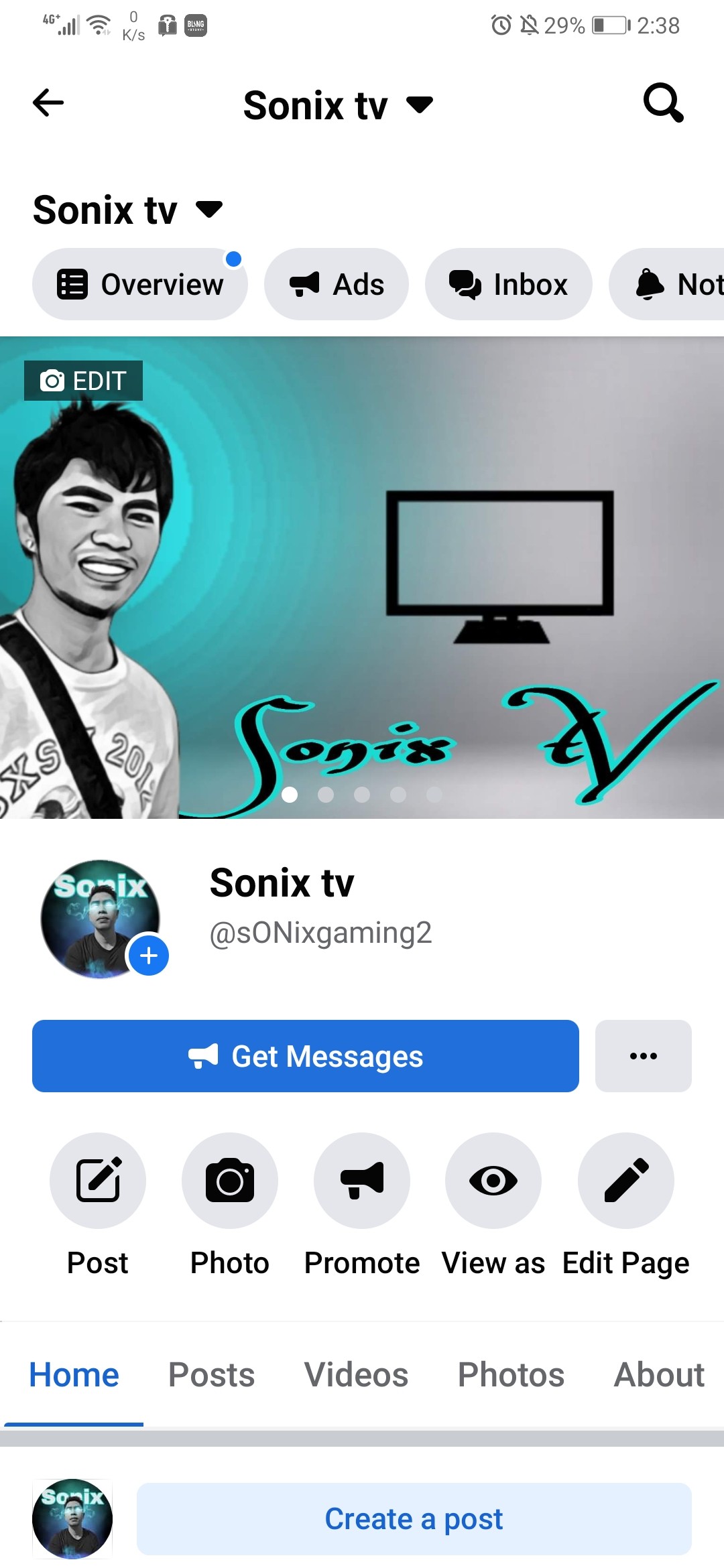Choose View as visitor
The image size is (724, 1568).
[x=493, y=1181]
